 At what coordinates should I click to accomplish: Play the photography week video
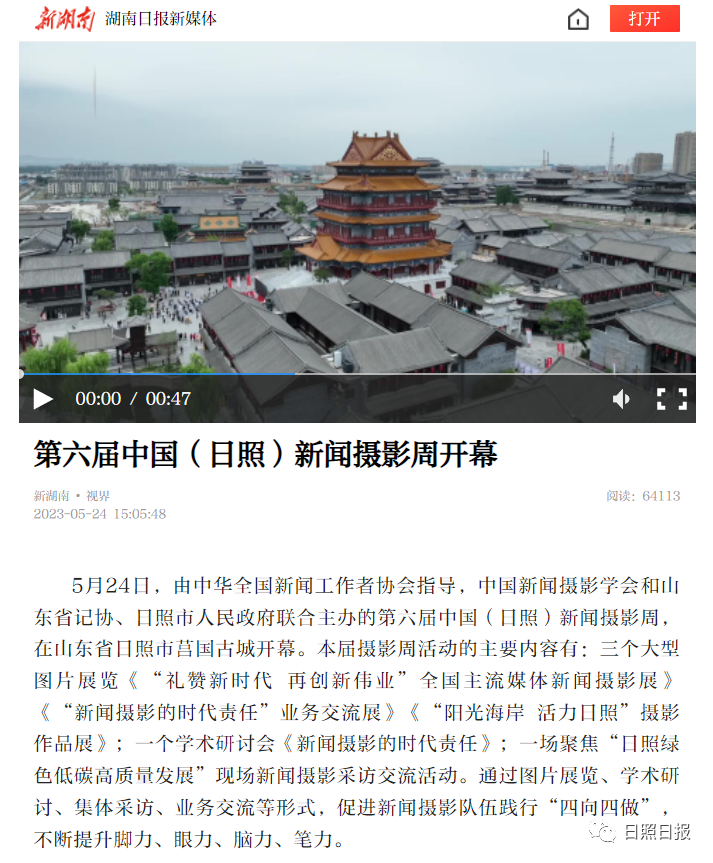pyautogui.click(x=43, y=399)
